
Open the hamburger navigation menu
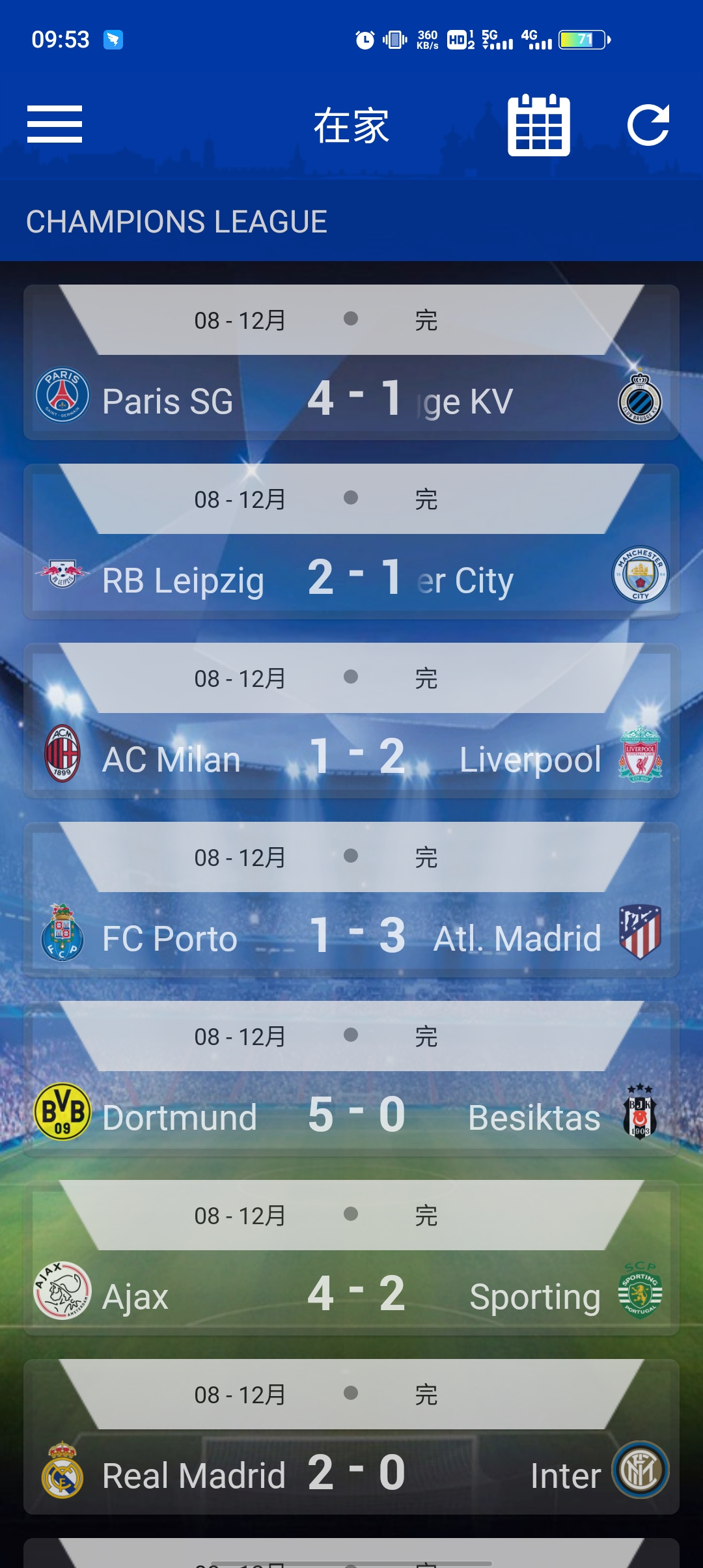pos(55,124)
